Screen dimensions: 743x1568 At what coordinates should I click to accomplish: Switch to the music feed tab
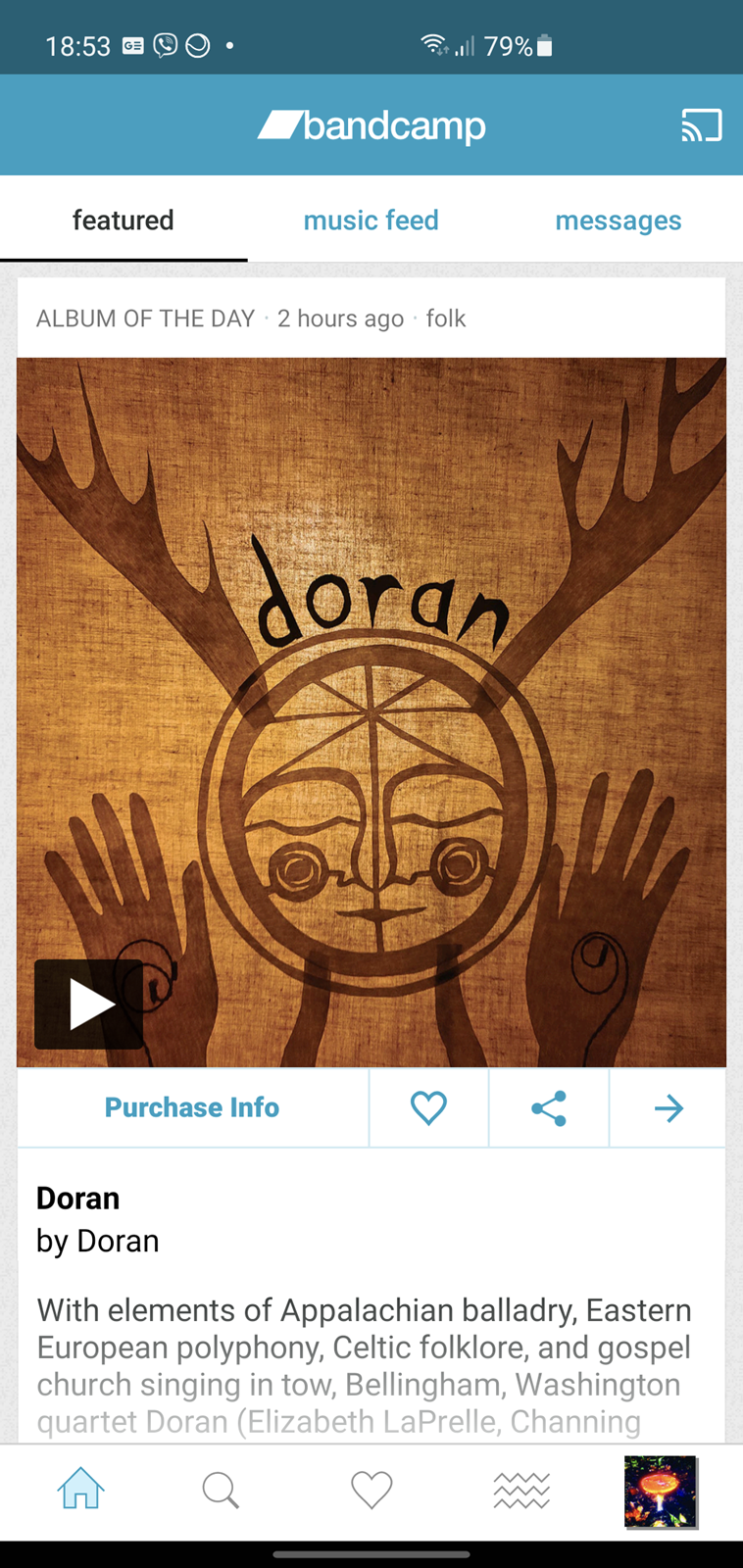click(371, 220)
